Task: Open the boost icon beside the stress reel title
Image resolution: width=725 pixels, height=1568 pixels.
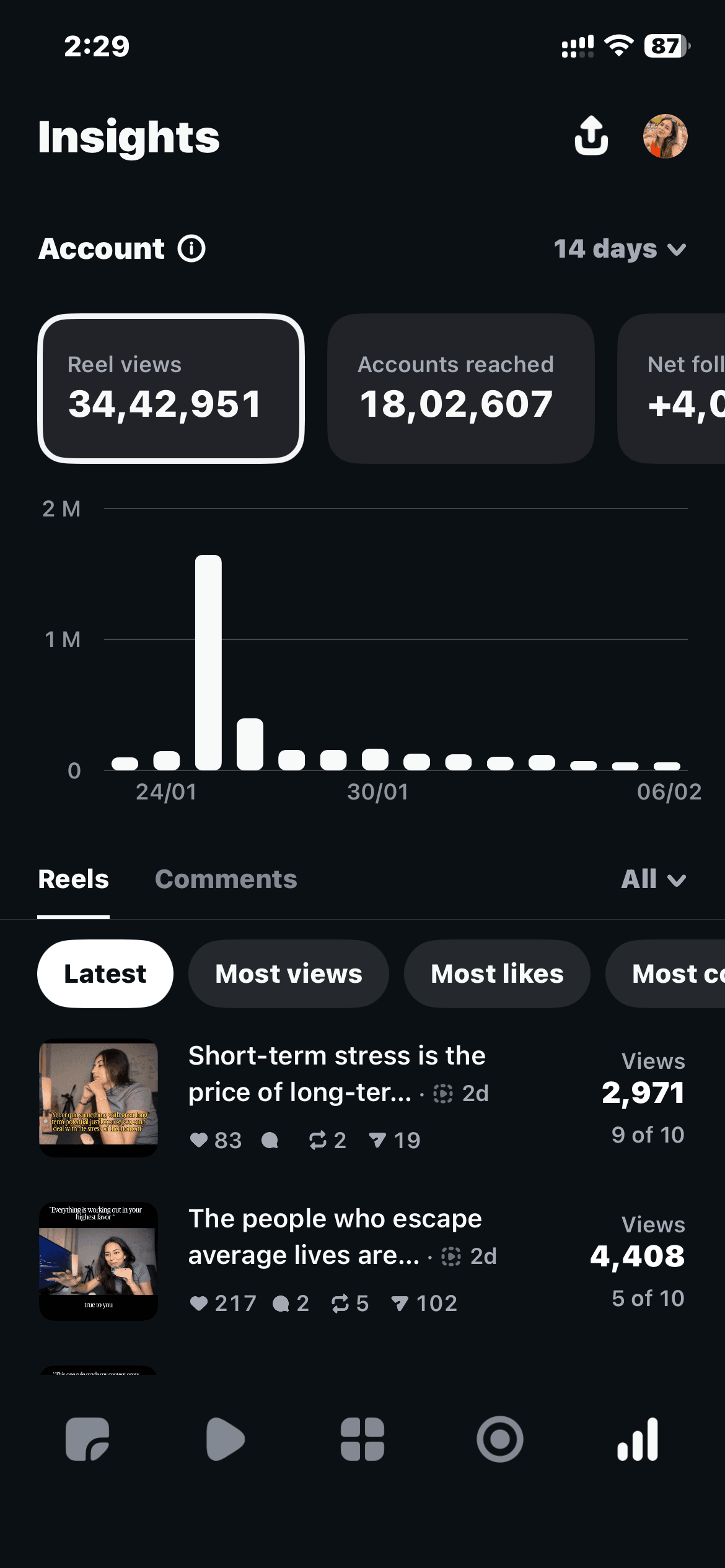Action: coord(444,1092)
